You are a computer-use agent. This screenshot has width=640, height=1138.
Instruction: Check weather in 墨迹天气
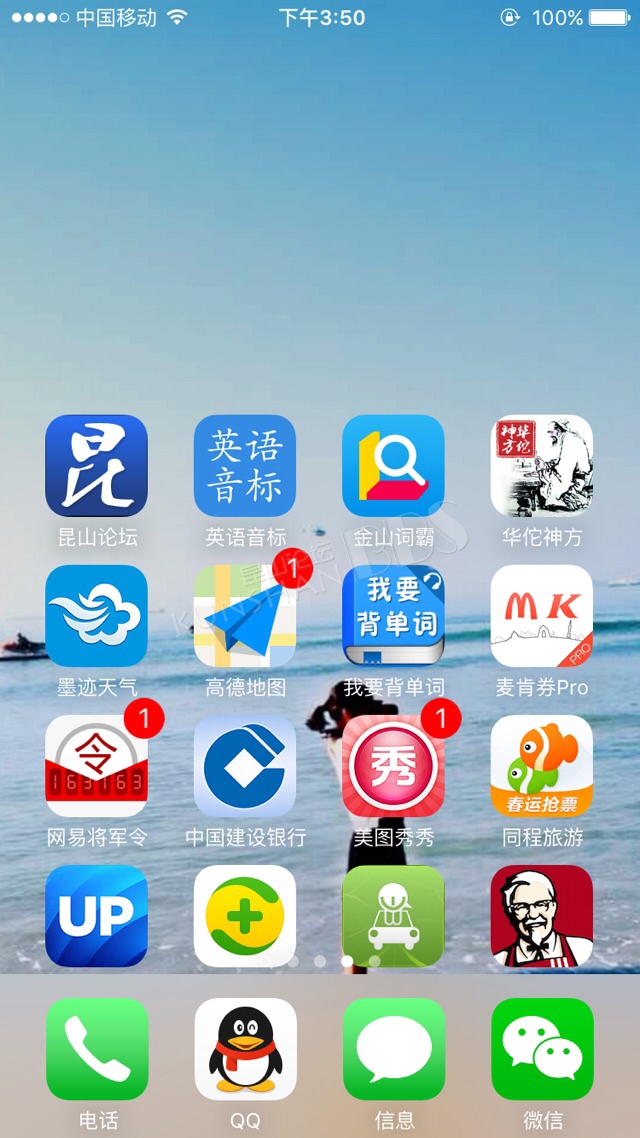point(96,615)
